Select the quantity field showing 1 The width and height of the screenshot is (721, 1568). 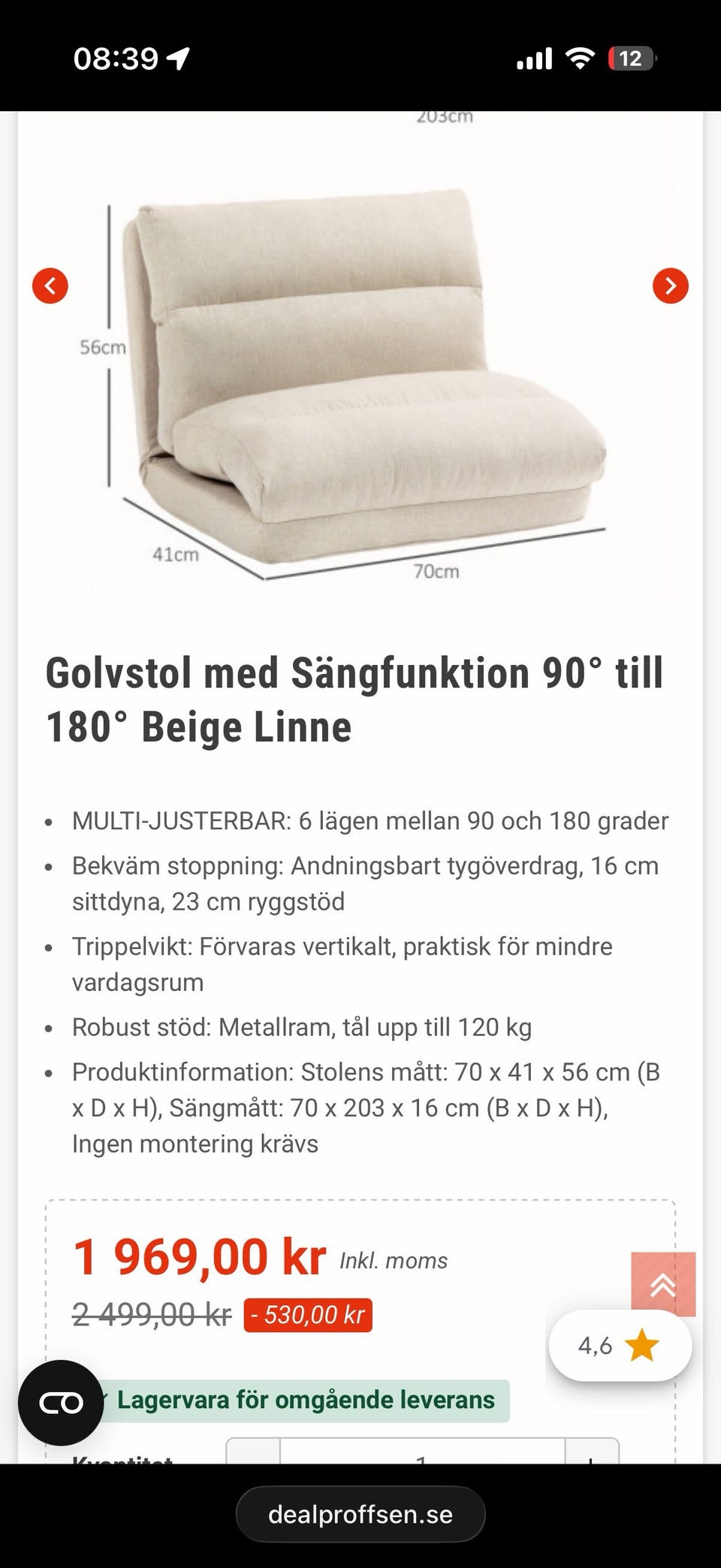coord(421,1463)
